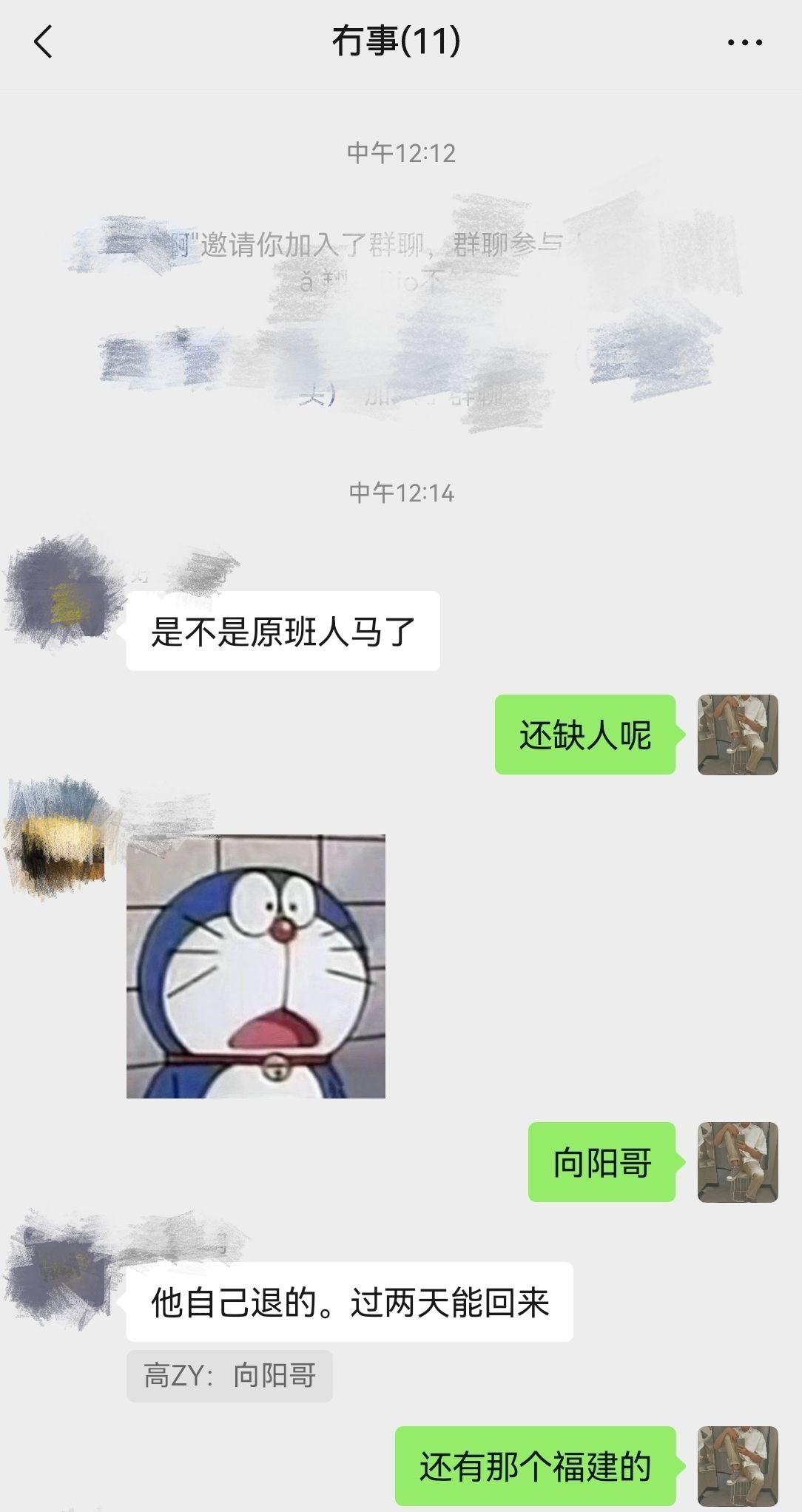Open the Doraemon sticker image
The height and width of the screenshot is (1512, 802).
coord(256,966)
